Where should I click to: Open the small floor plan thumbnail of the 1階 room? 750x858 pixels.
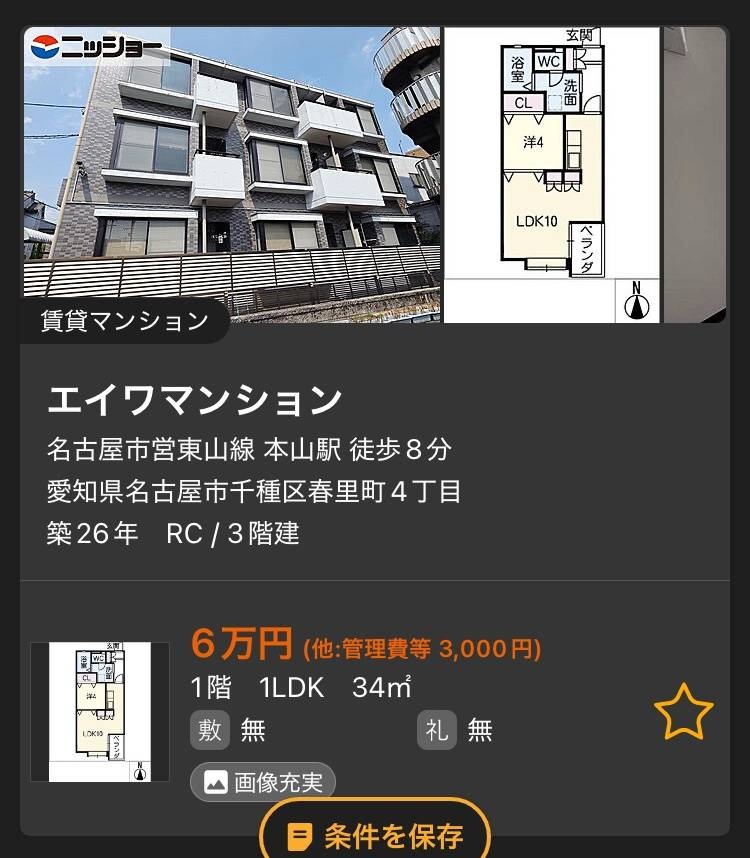100,712
